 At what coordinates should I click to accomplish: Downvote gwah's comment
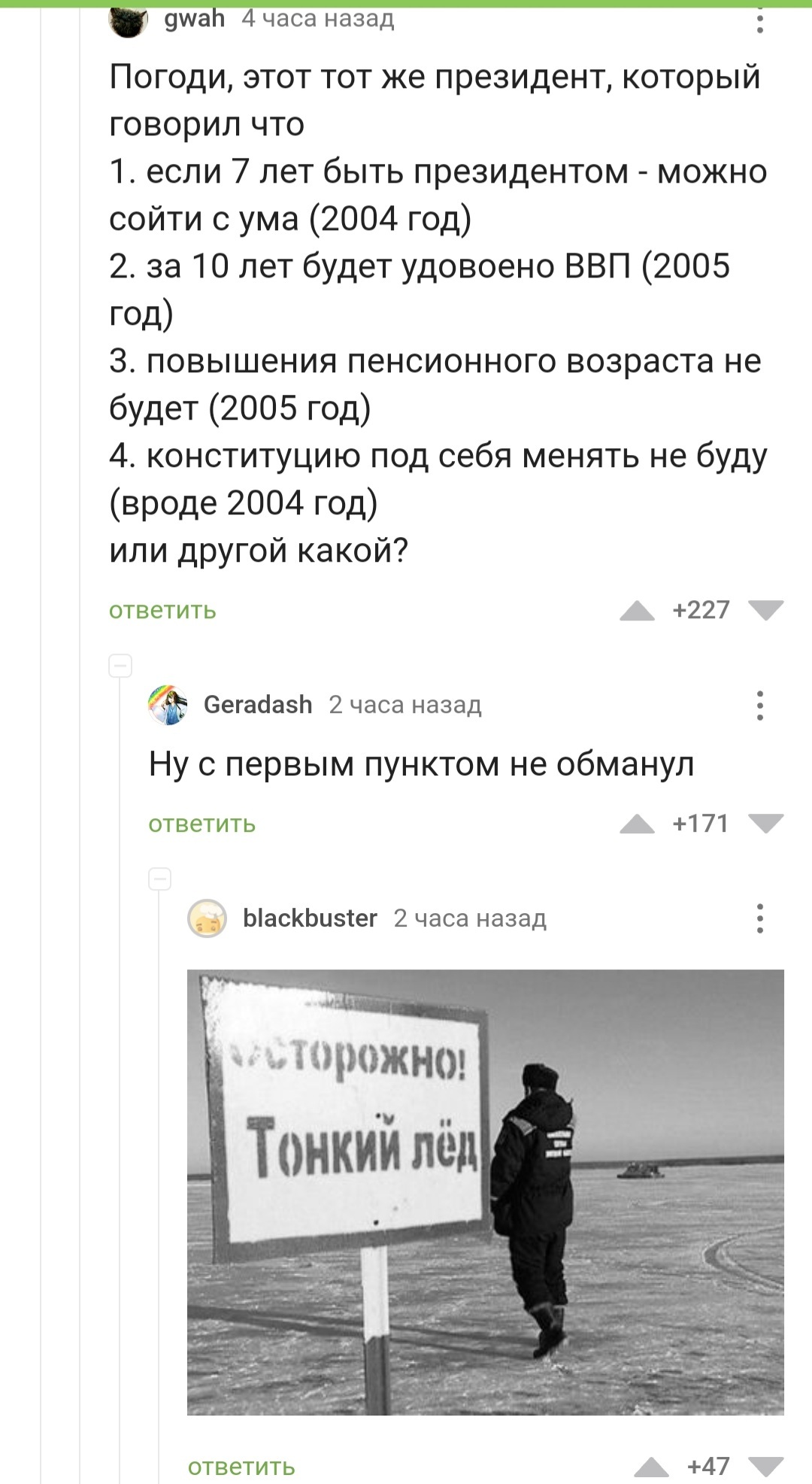766,611
